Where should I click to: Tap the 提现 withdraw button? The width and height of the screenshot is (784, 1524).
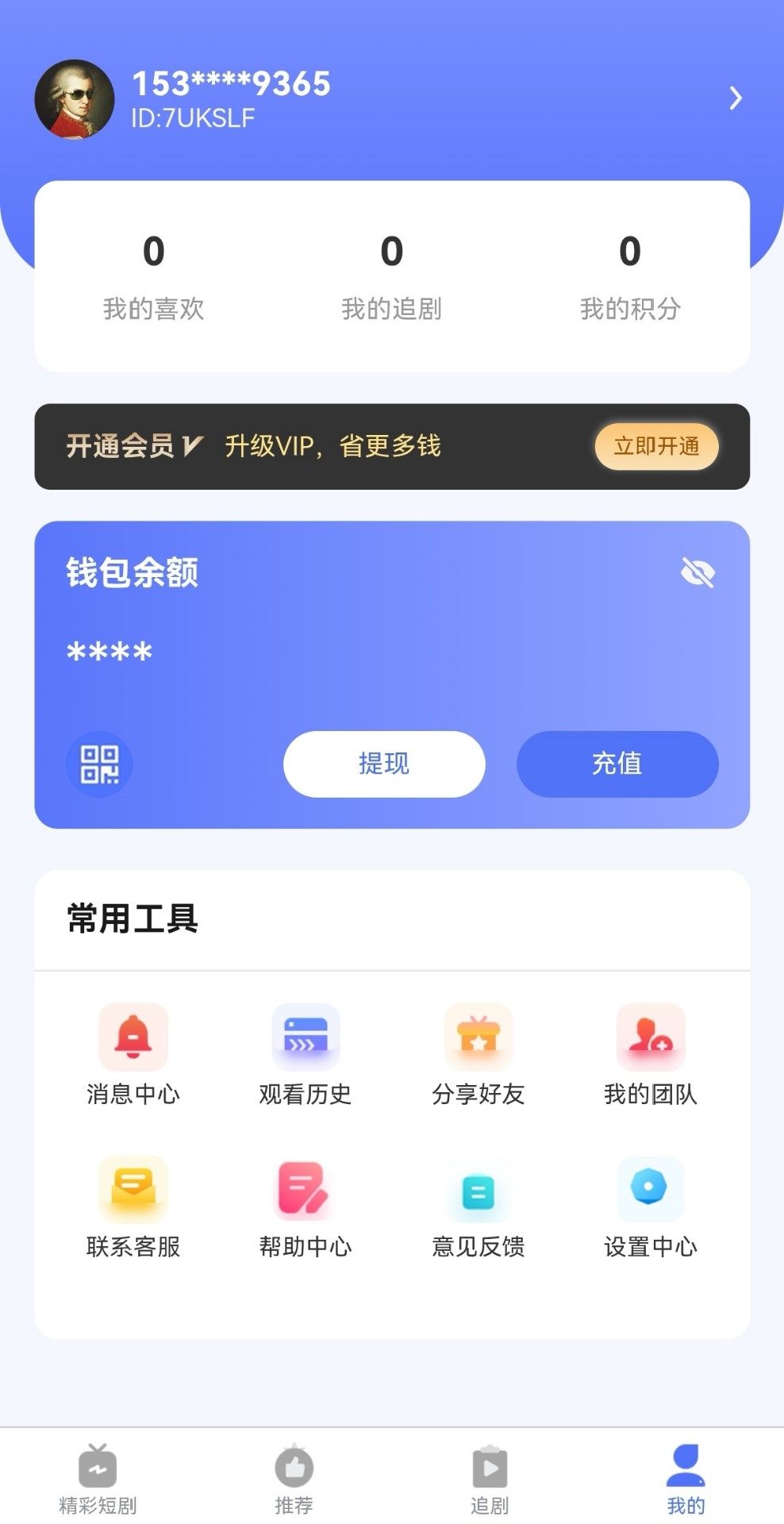[x=384, y=764]
